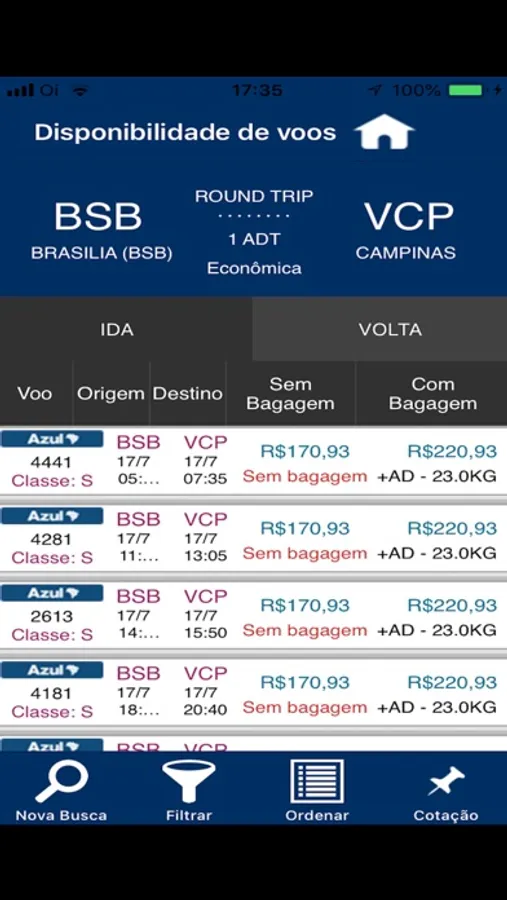Choose Azul flight 2613 arriving 15:50
This screenshot has width=507, height=900.
click(253, 615)
